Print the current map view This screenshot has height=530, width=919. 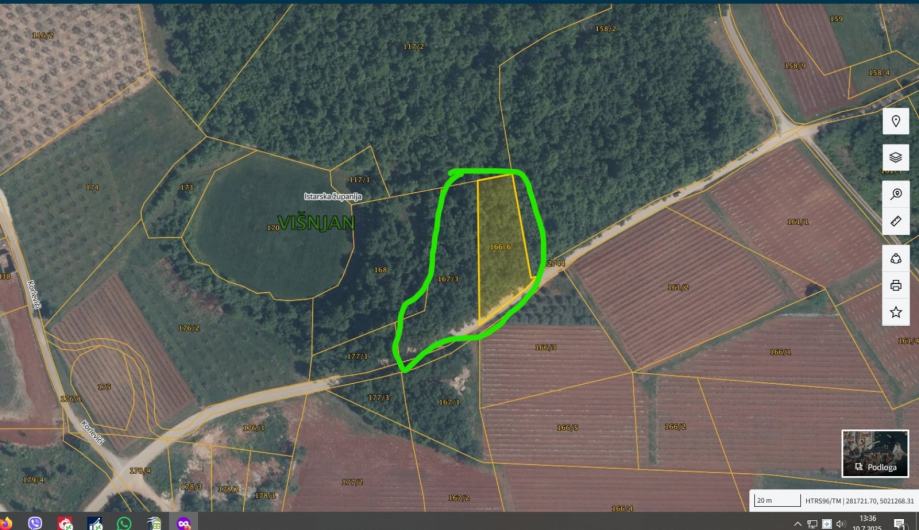coord(896,285)
